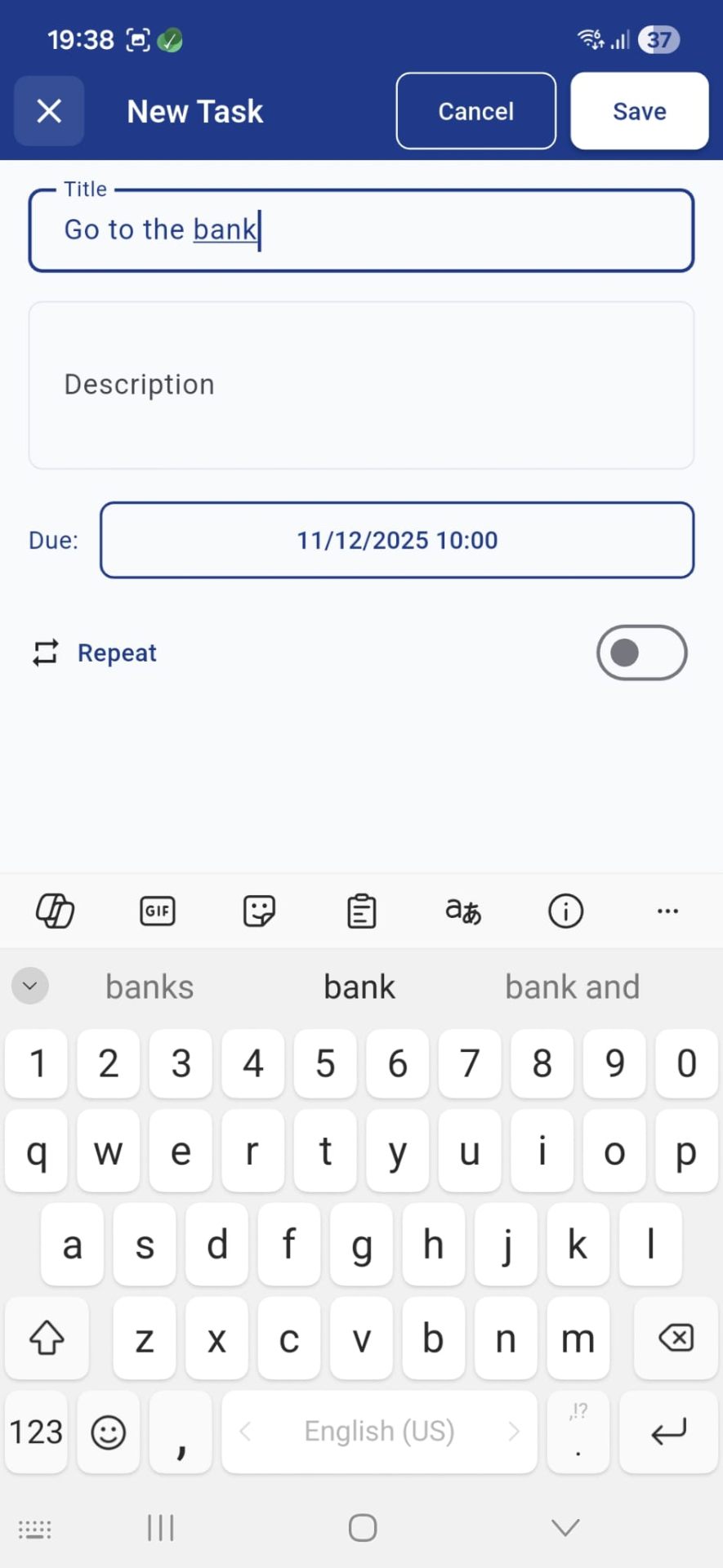The image size is (723, 1568).
Task: Open the due date field
Action: pyautogui.click(x=397, y=540)
